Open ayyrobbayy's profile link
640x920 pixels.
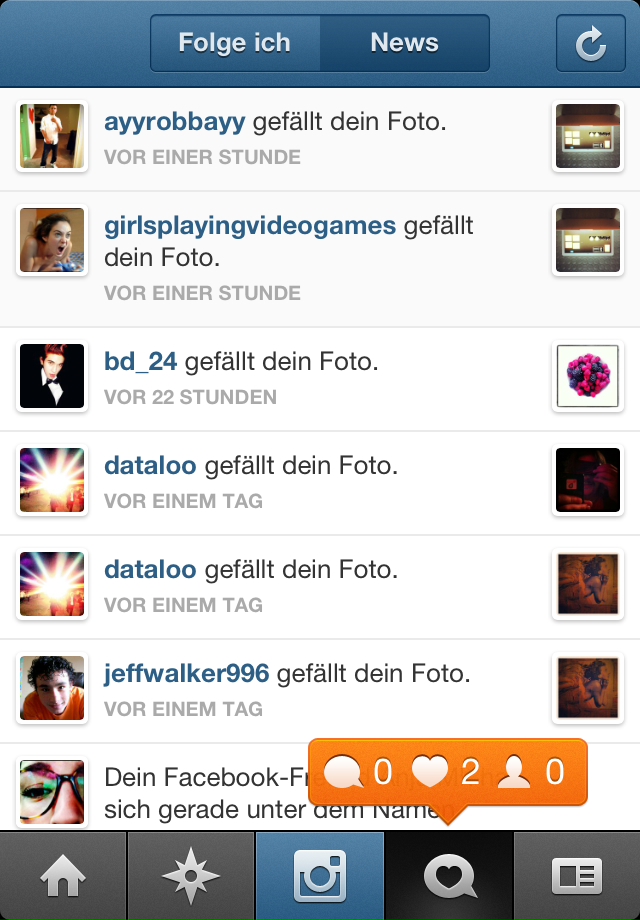click(x=174, y=123)
